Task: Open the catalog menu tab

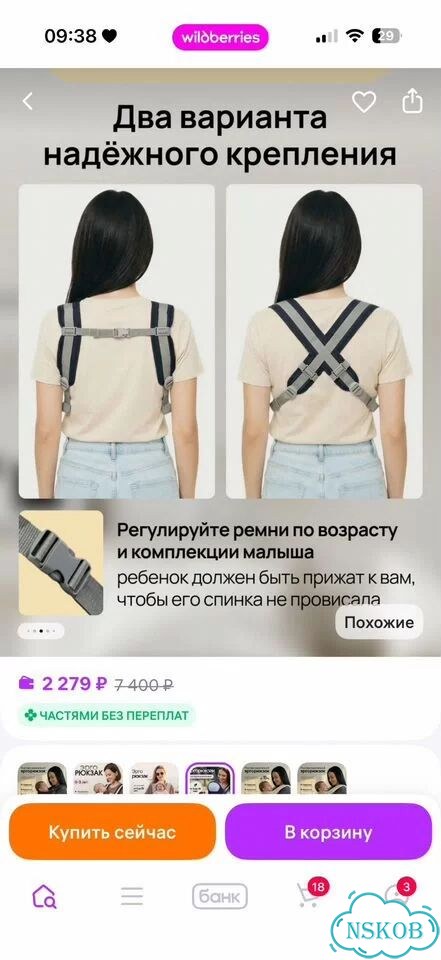Action: pyautogui.click(x=132, y=896)
